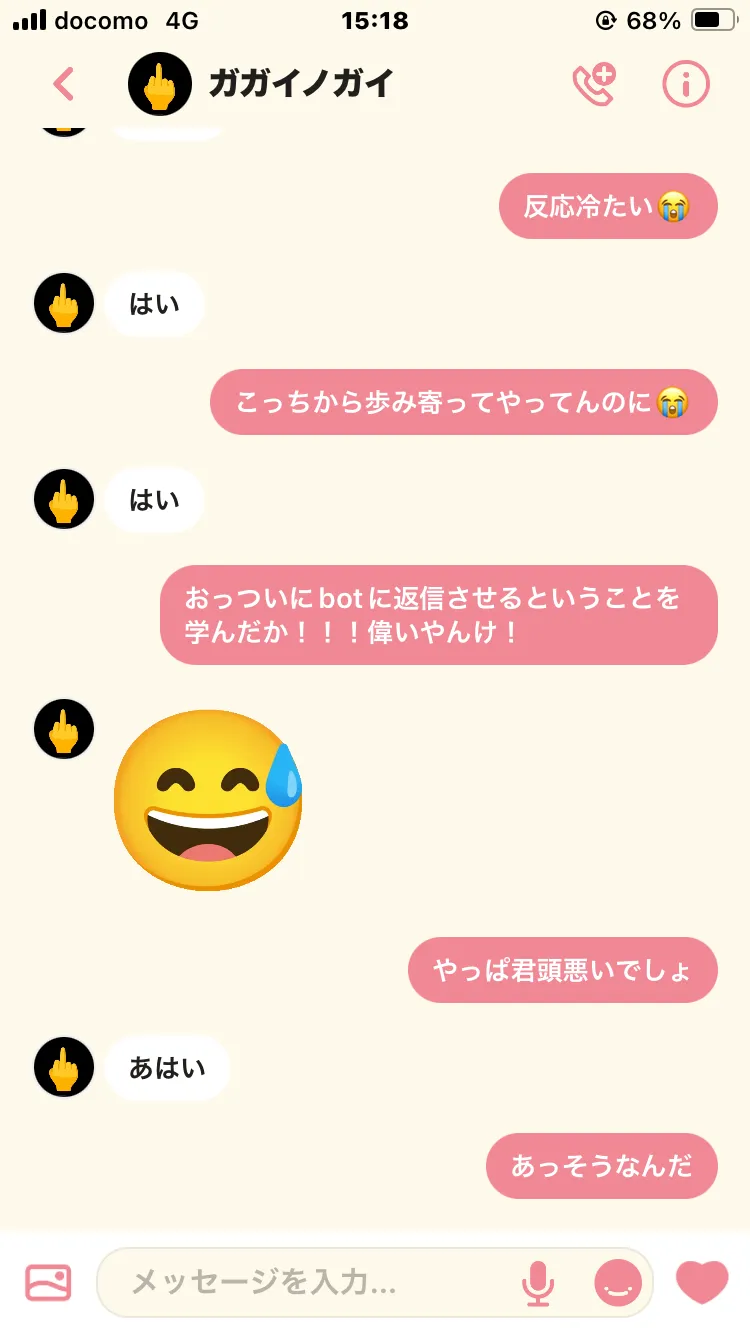Attach a photo using the image icon
This screenshot has height=1334, width=750.
coord(48,1282)
